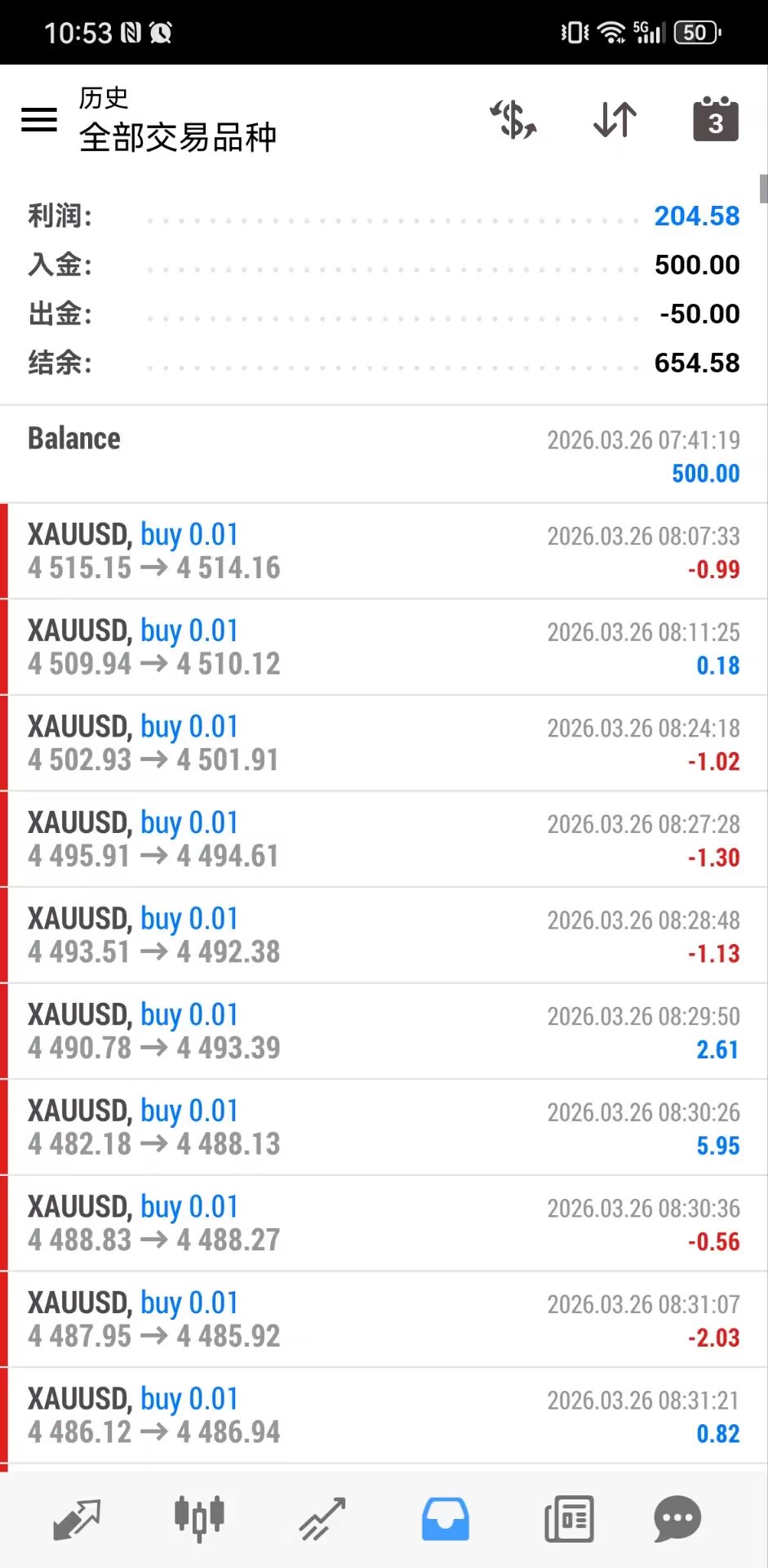Screen dimensions: 768x1568
Task: Expand the XAUUSD trade closed at 08:27:28
Action: click(x=384, y=839)
